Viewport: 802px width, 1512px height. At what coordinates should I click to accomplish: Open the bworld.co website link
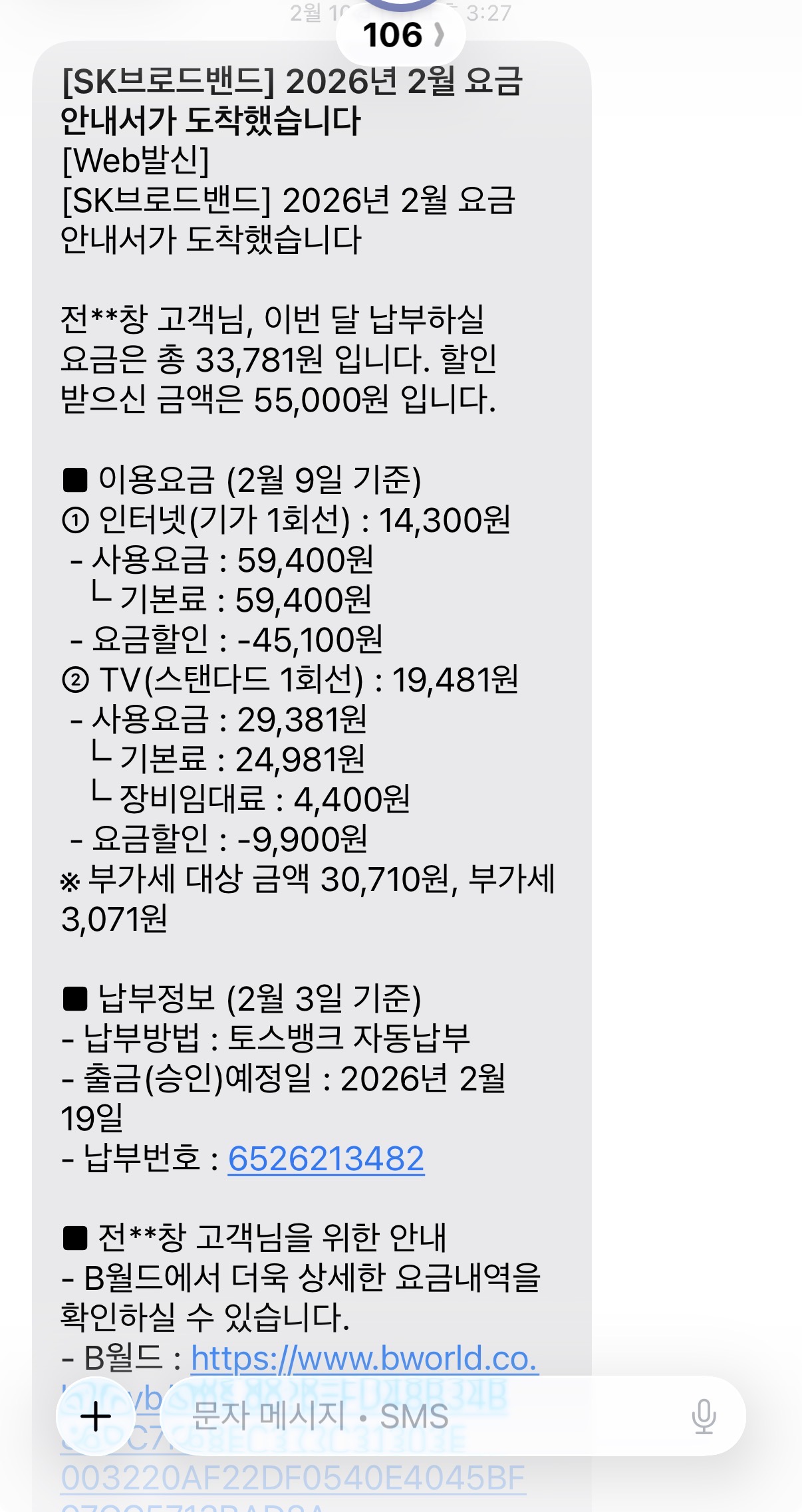coord(364,1358)
